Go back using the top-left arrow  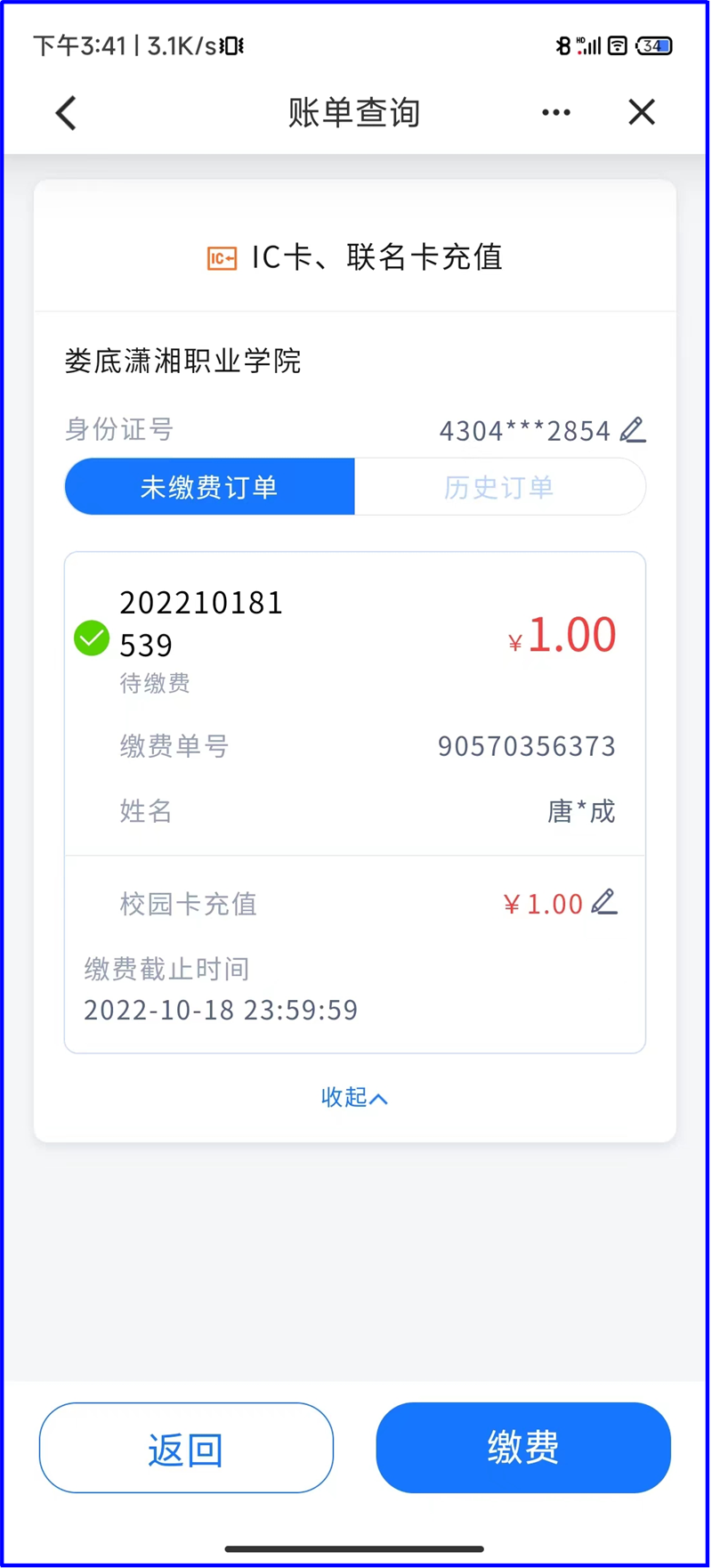click(x=66, y=113)
